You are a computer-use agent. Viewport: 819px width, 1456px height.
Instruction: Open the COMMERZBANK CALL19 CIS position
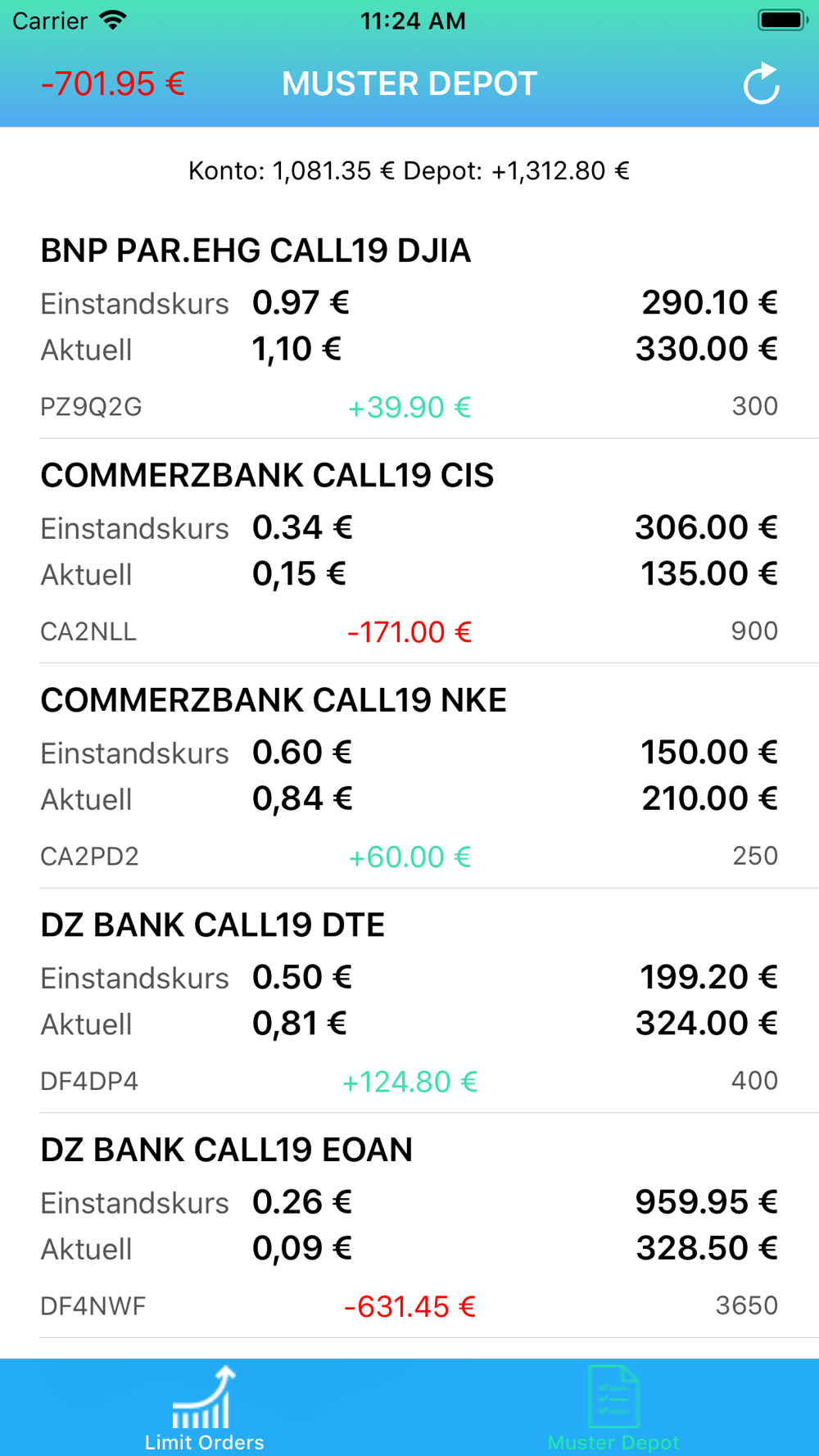409,551
